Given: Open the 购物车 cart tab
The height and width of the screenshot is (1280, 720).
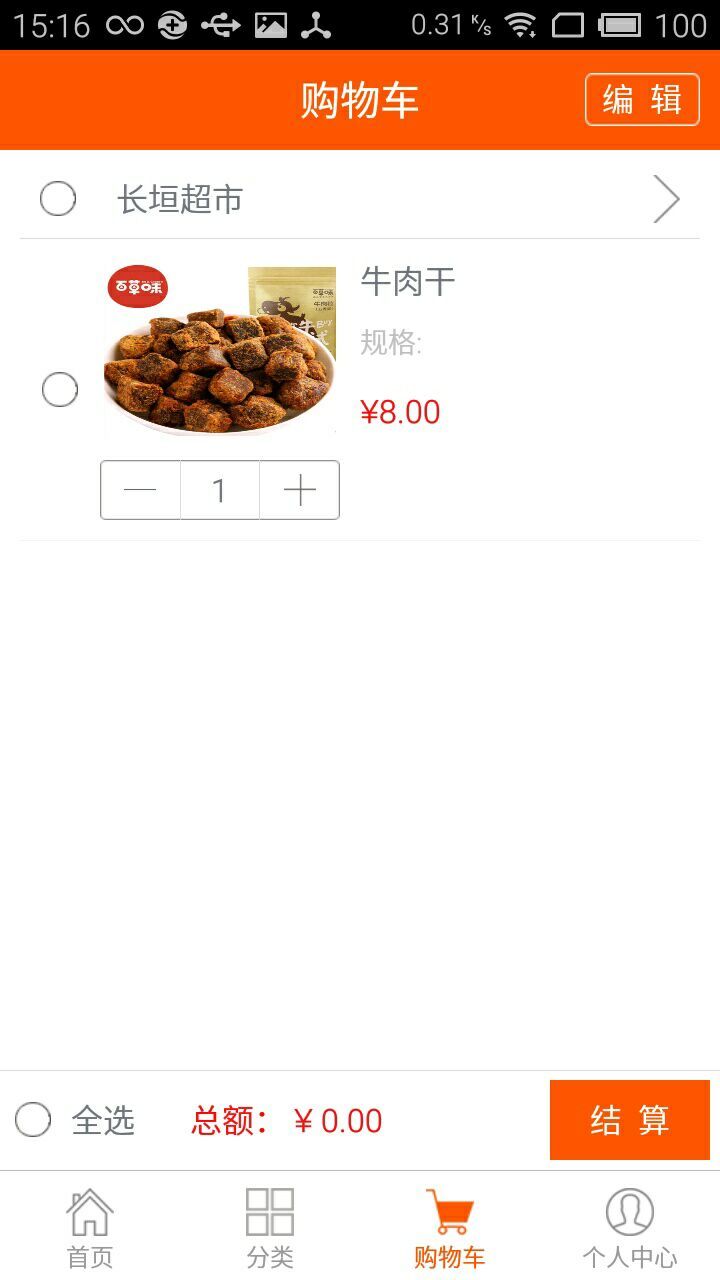Looking at the screenshot, I should pos(450,1228).
